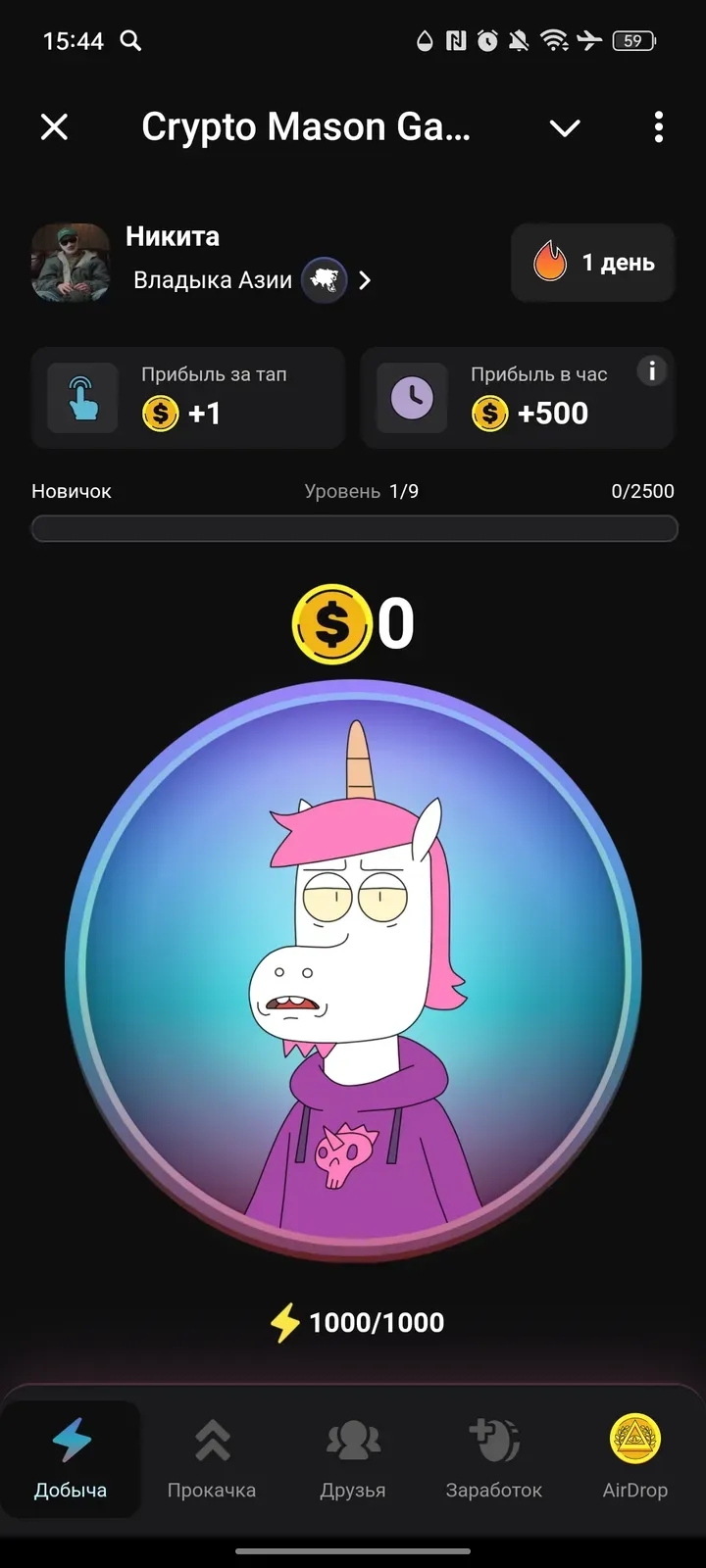Close the Crypto Mason Game mini app
Image resolution: width=706 pixels, height=1568 pixels.
[55, 127]
